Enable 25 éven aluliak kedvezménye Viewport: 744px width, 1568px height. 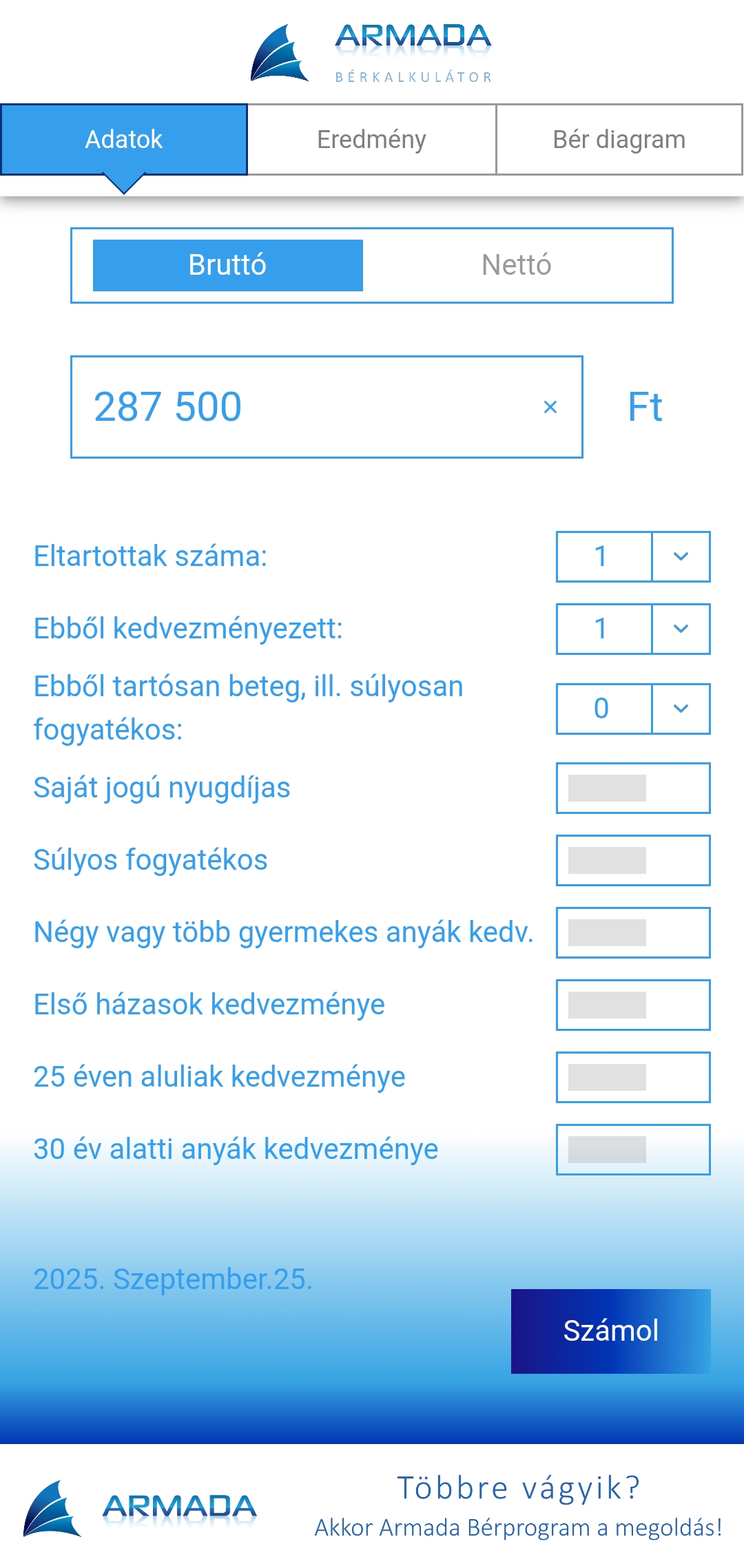(632, 1077)
